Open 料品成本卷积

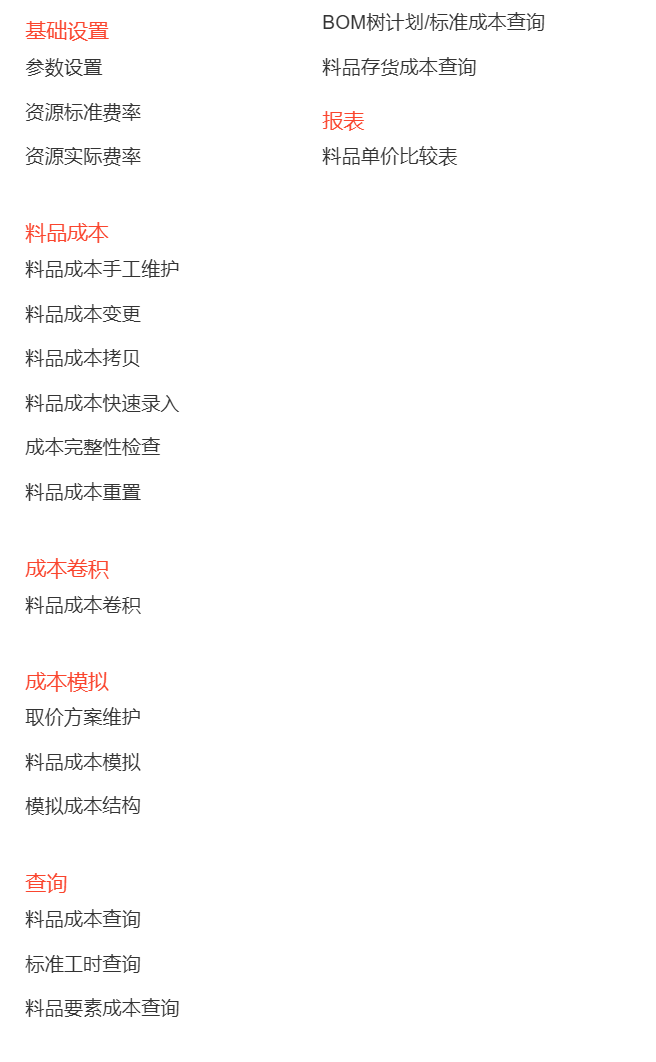point(83,606)
